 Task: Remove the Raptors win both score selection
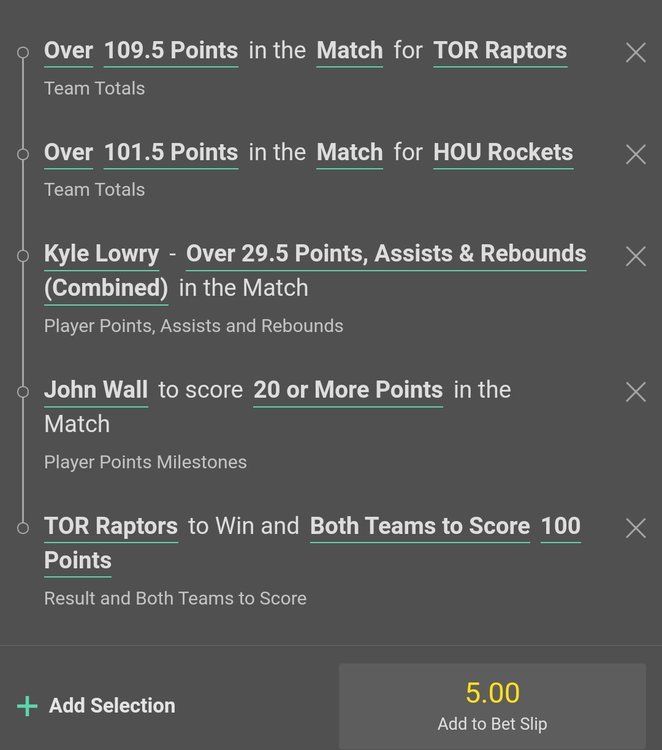click(635, 528)
